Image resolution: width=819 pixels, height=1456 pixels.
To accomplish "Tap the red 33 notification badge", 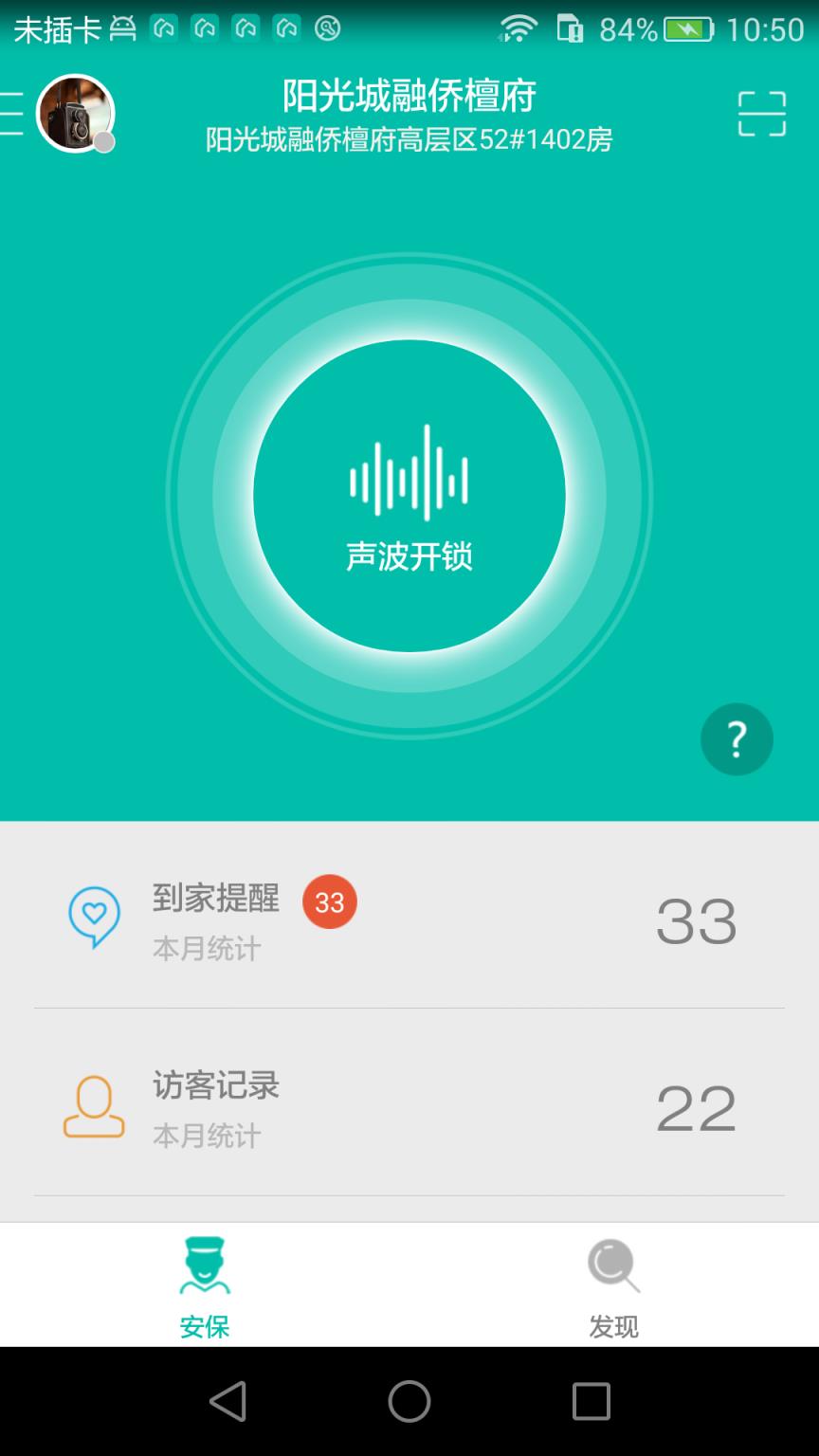I will coord(329,901).
